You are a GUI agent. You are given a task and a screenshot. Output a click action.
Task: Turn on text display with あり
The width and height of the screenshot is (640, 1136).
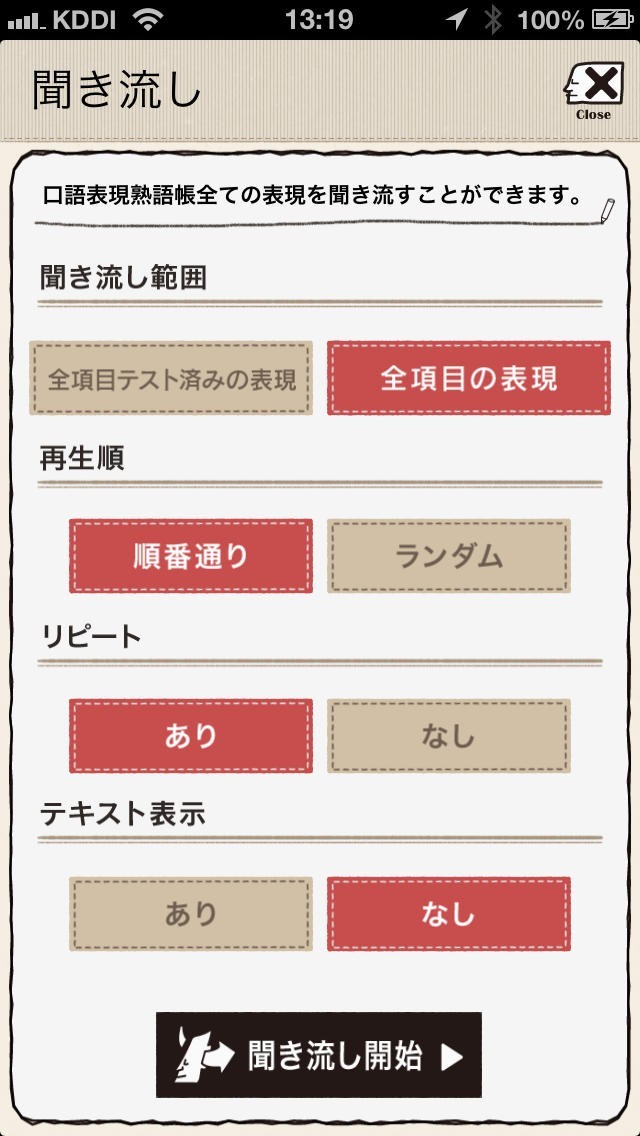(x=190, y=914)
